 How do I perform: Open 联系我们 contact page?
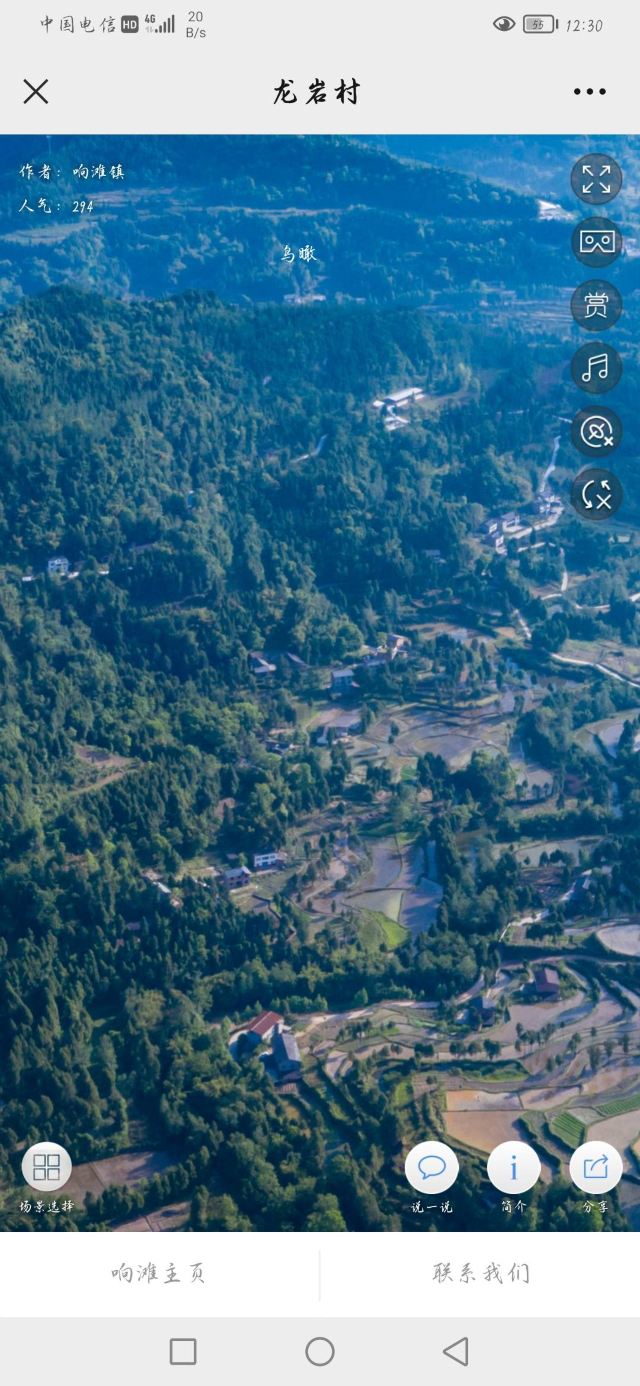(481, 1274)
